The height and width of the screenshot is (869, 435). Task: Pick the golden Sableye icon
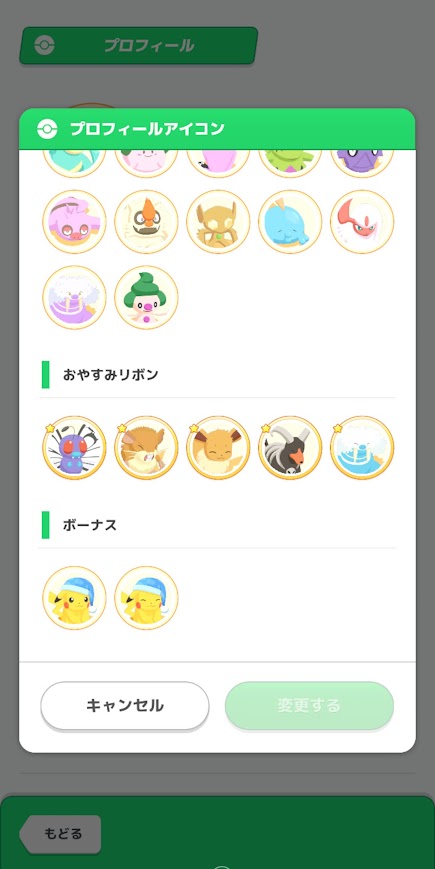218,222
